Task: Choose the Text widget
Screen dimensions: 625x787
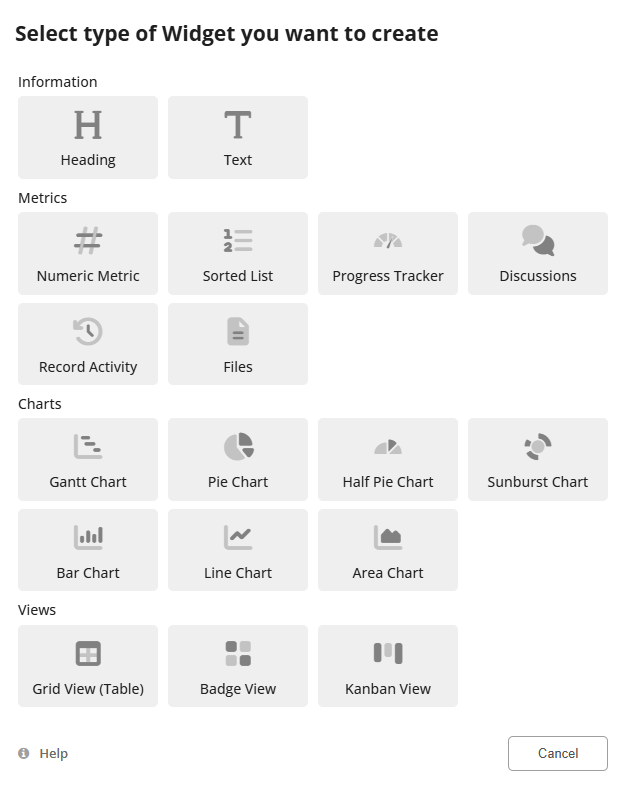Action: pyautogui.click(x=238, y=137)
